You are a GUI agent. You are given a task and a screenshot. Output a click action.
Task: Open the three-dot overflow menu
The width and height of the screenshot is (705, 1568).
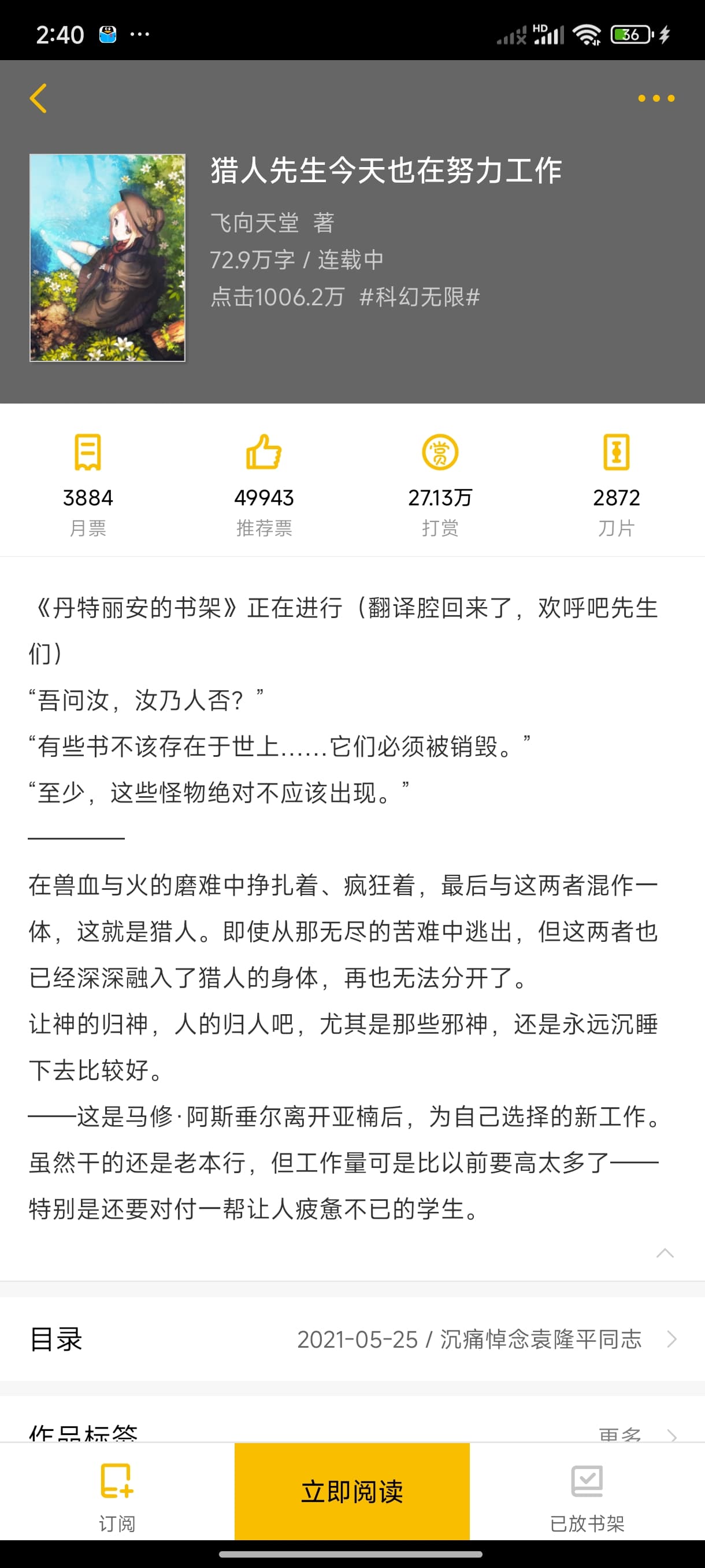(x=656, y=98)
